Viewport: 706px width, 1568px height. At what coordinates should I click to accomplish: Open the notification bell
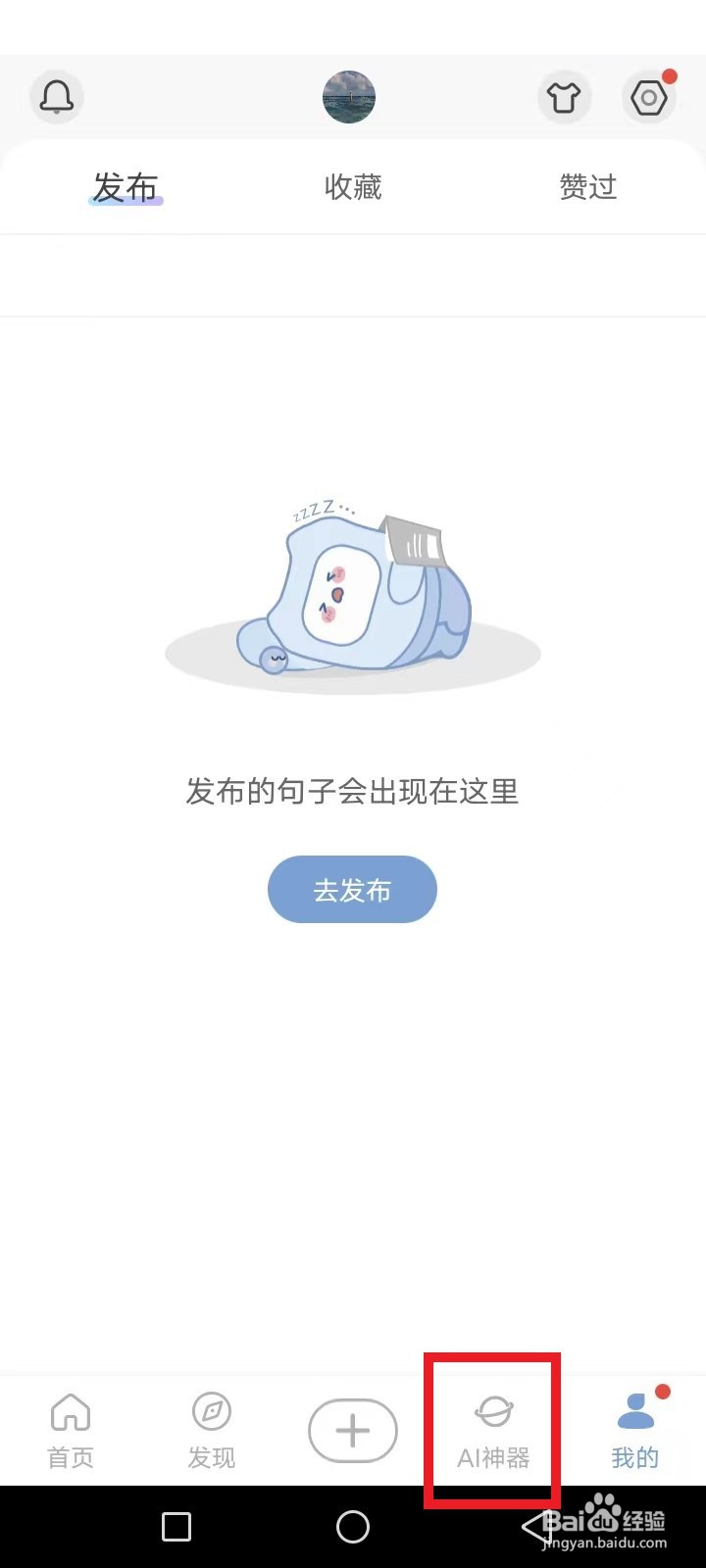coord(56,97)
